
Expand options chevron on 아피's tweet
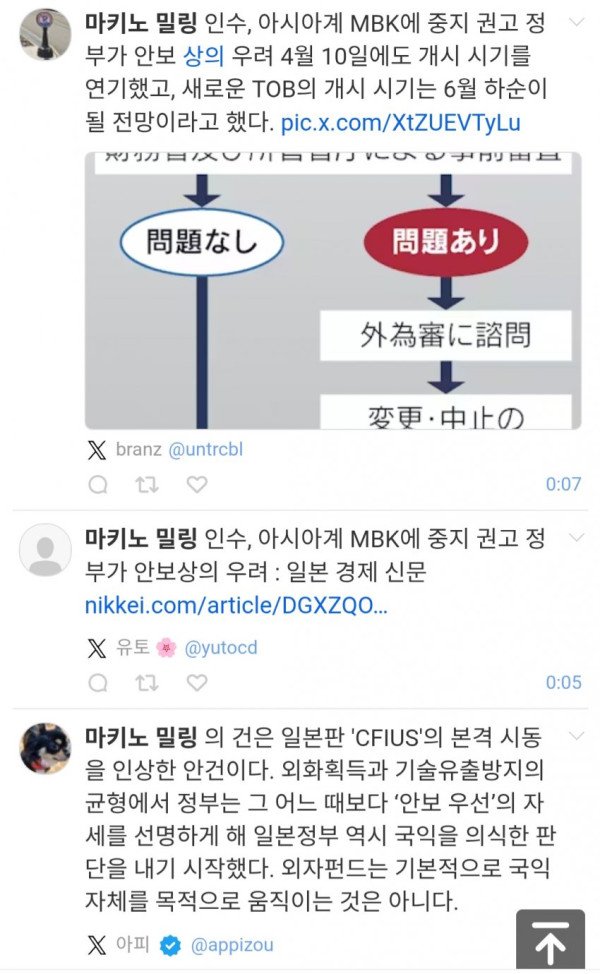[575, 738]
